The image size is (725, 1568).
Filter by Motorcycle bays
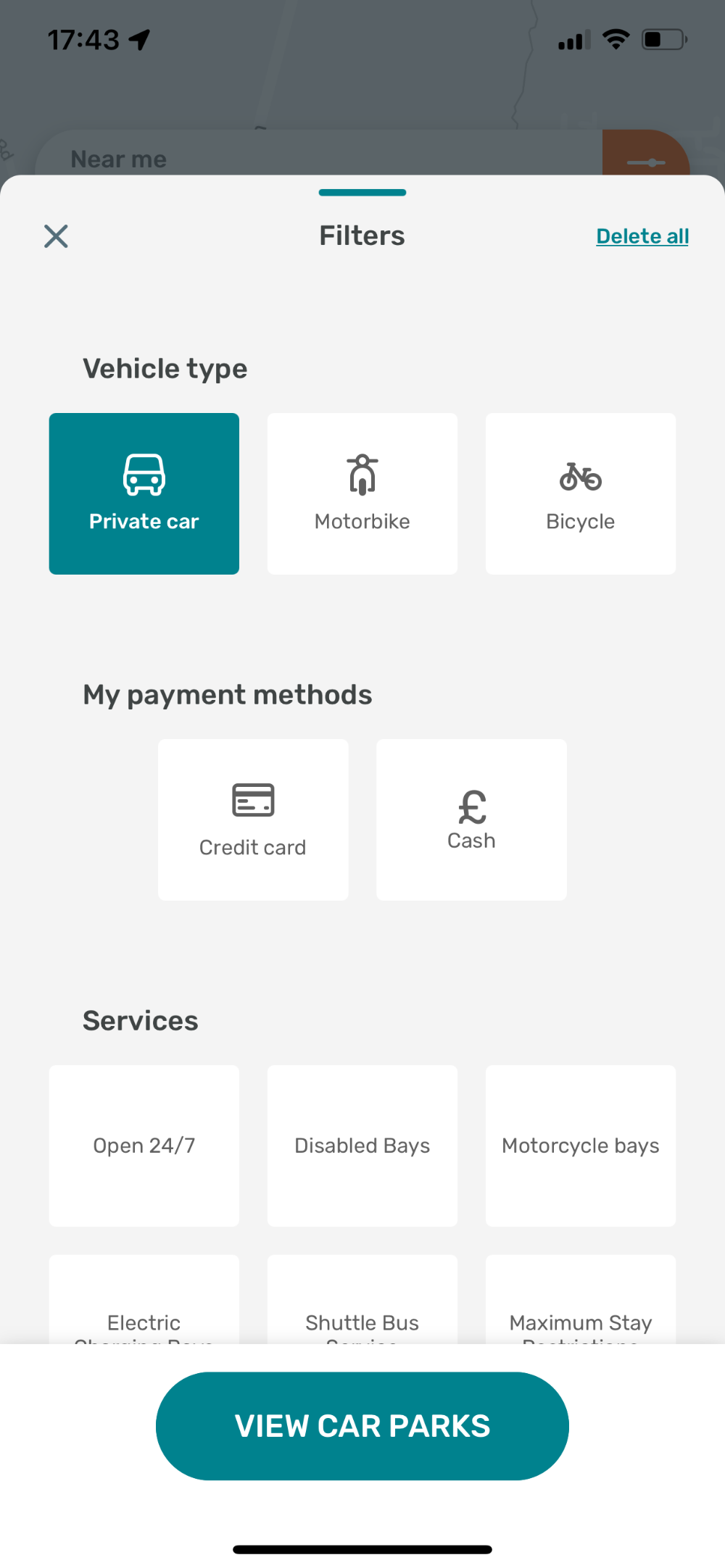click(x=580, y=1145)
